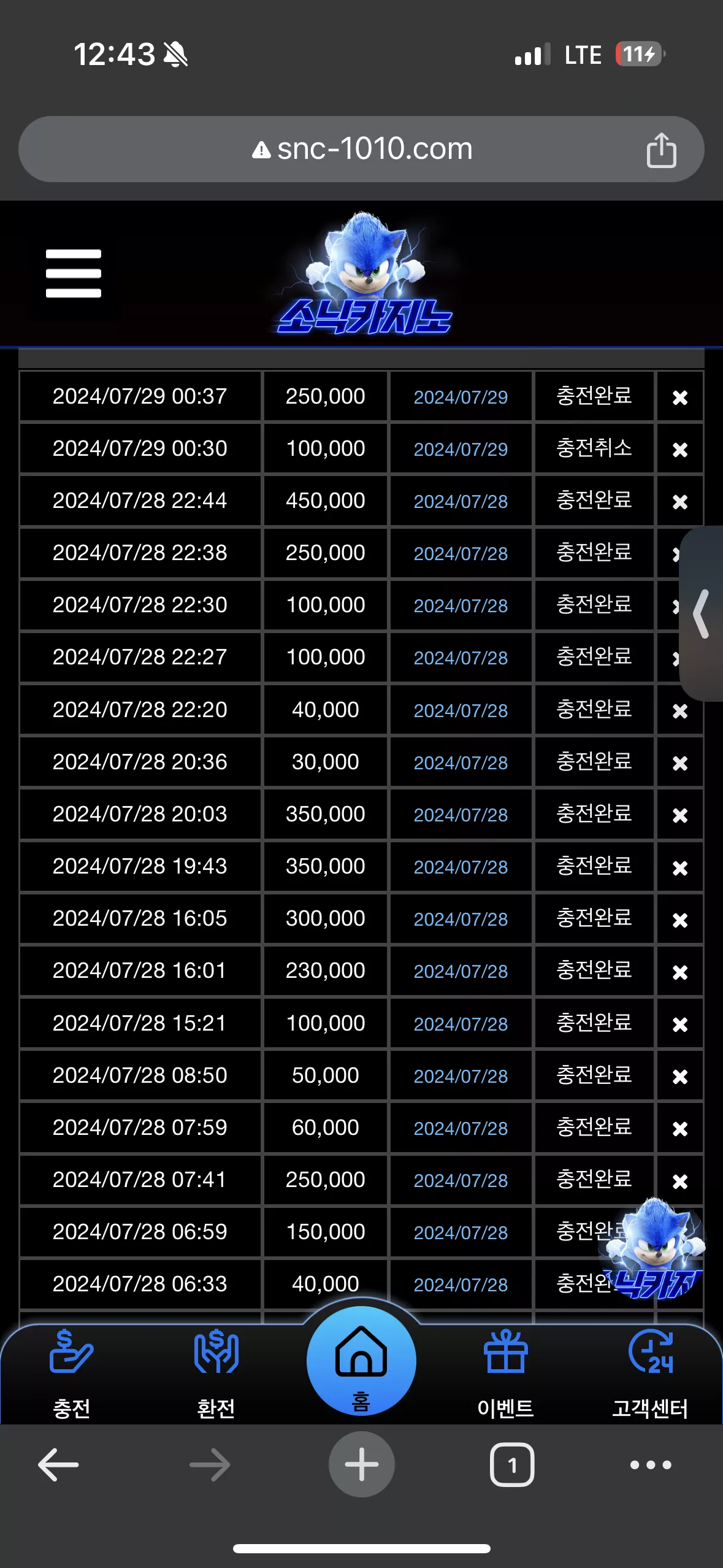Screen dimensions: 723x1568
Task: Open the snc-1010.com address bar
Action: [361, 149]
